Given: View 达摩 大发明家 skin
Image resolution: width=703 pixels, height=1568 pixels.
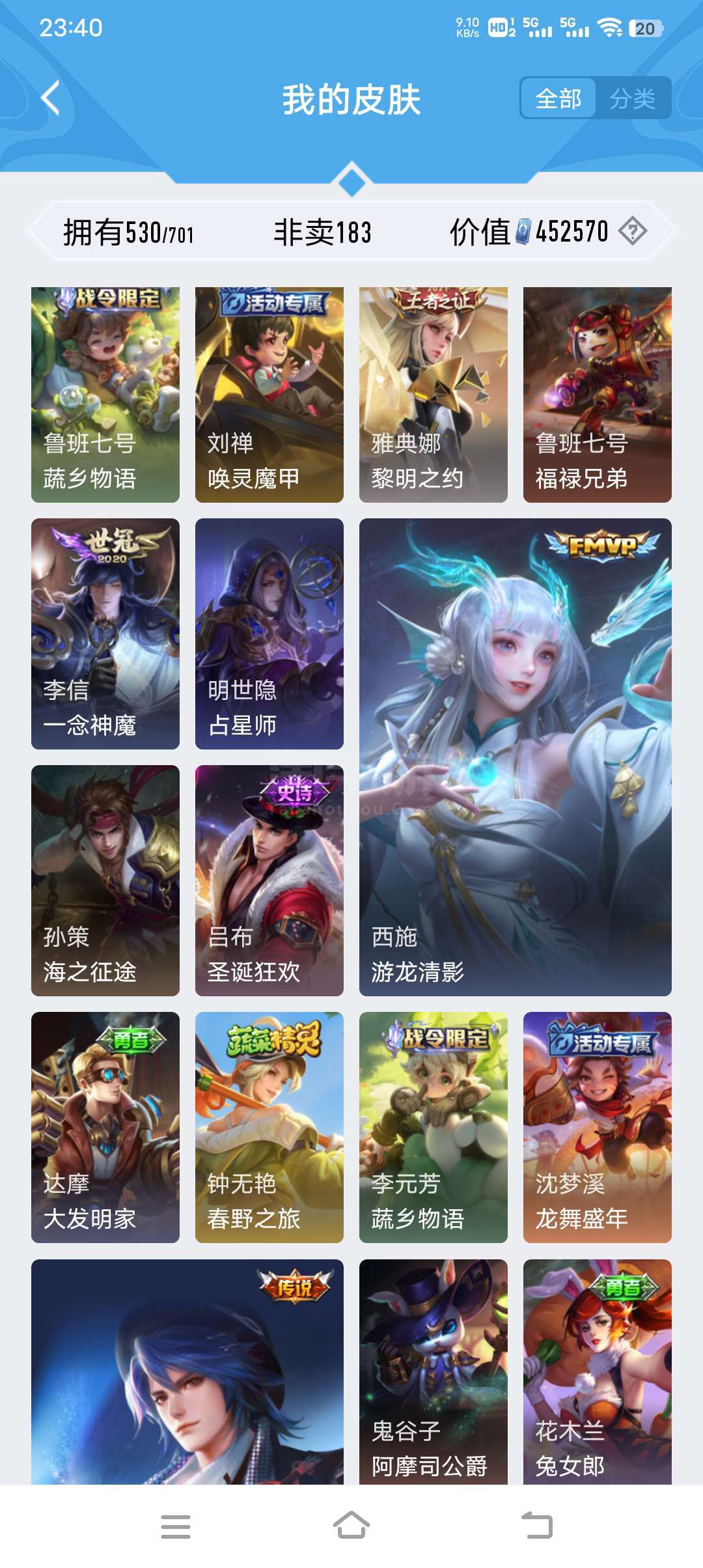Looking at the screenshot, I should 105,1127.
